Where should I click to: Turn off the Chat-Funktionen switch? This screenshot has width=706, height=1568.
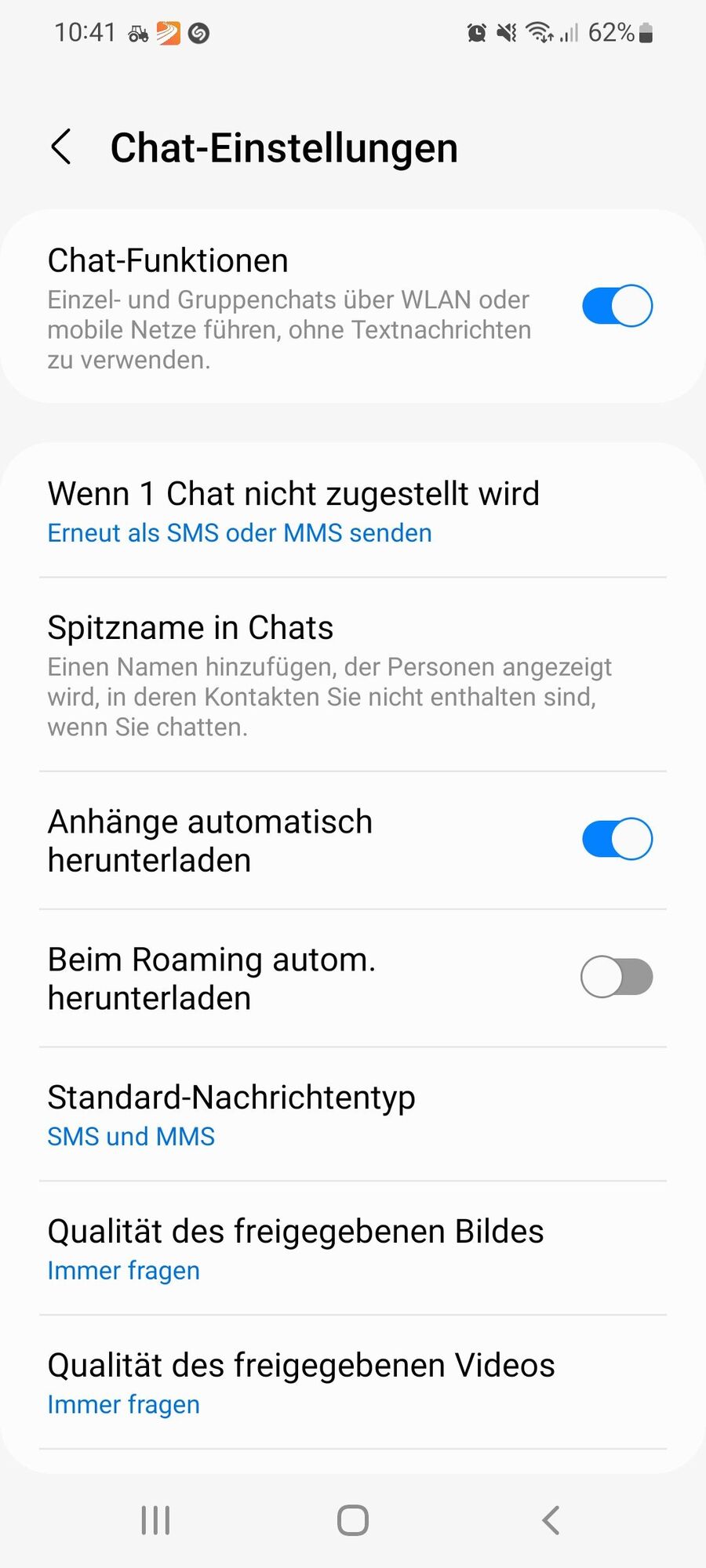[x=617, y=306]
